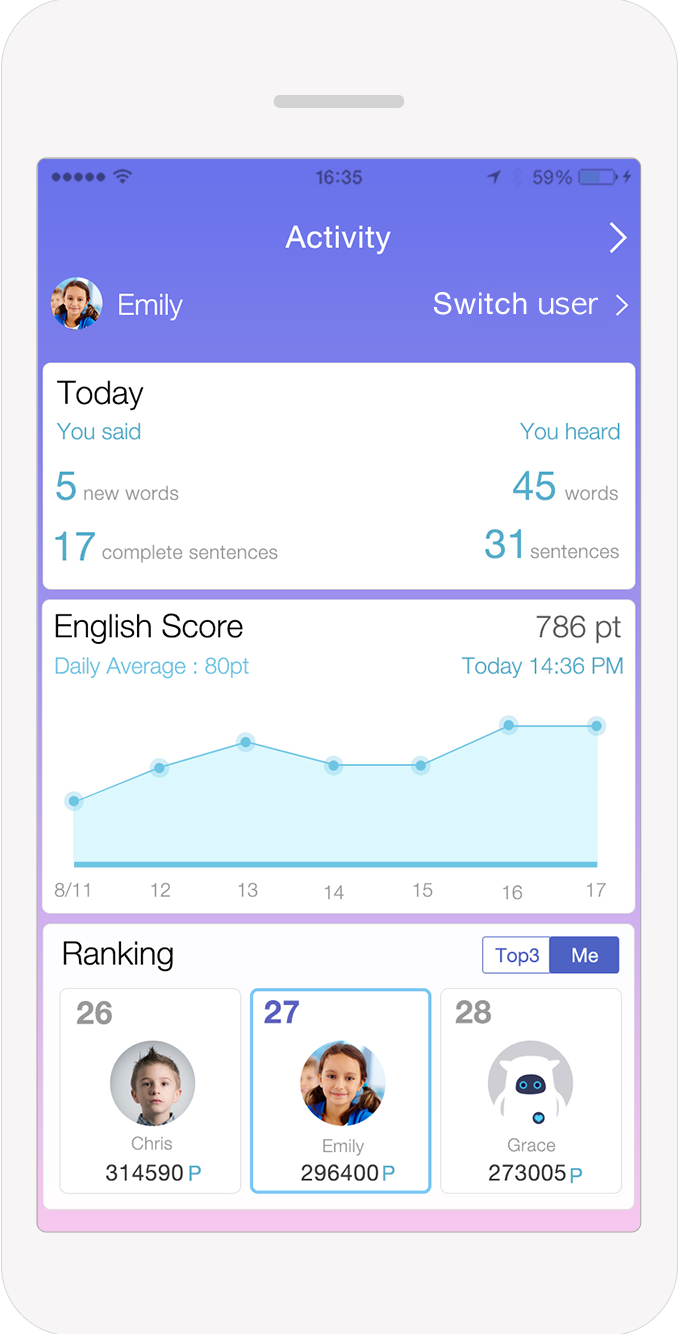Viewport: 680px width, 1334px height.
Task: Tap Emily's profile avatar at top
Action: [77, 304]
